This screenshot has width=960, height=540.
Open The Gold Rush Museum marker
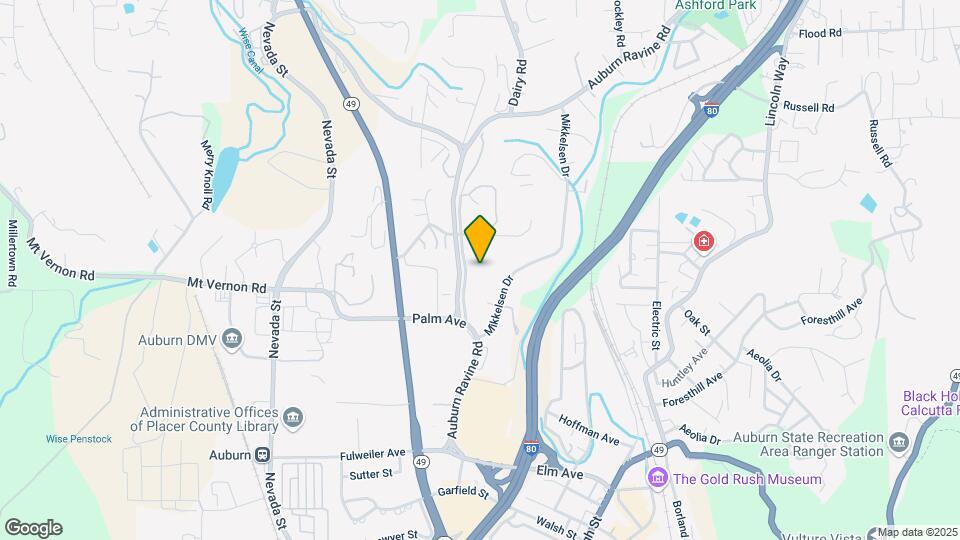(x=657, y=479)
